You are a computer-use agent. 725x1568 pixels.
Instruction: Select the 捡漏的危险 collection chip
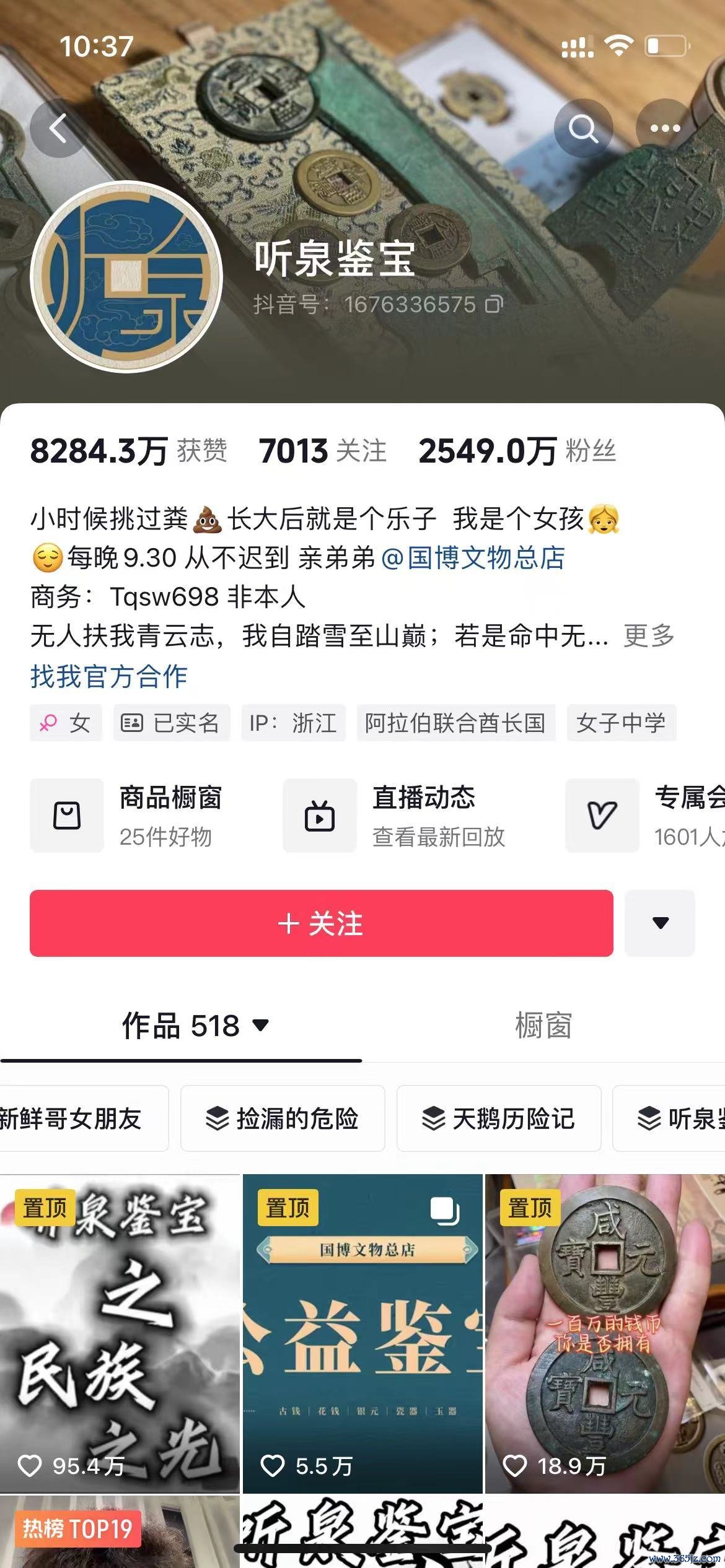click(283, 1118)
